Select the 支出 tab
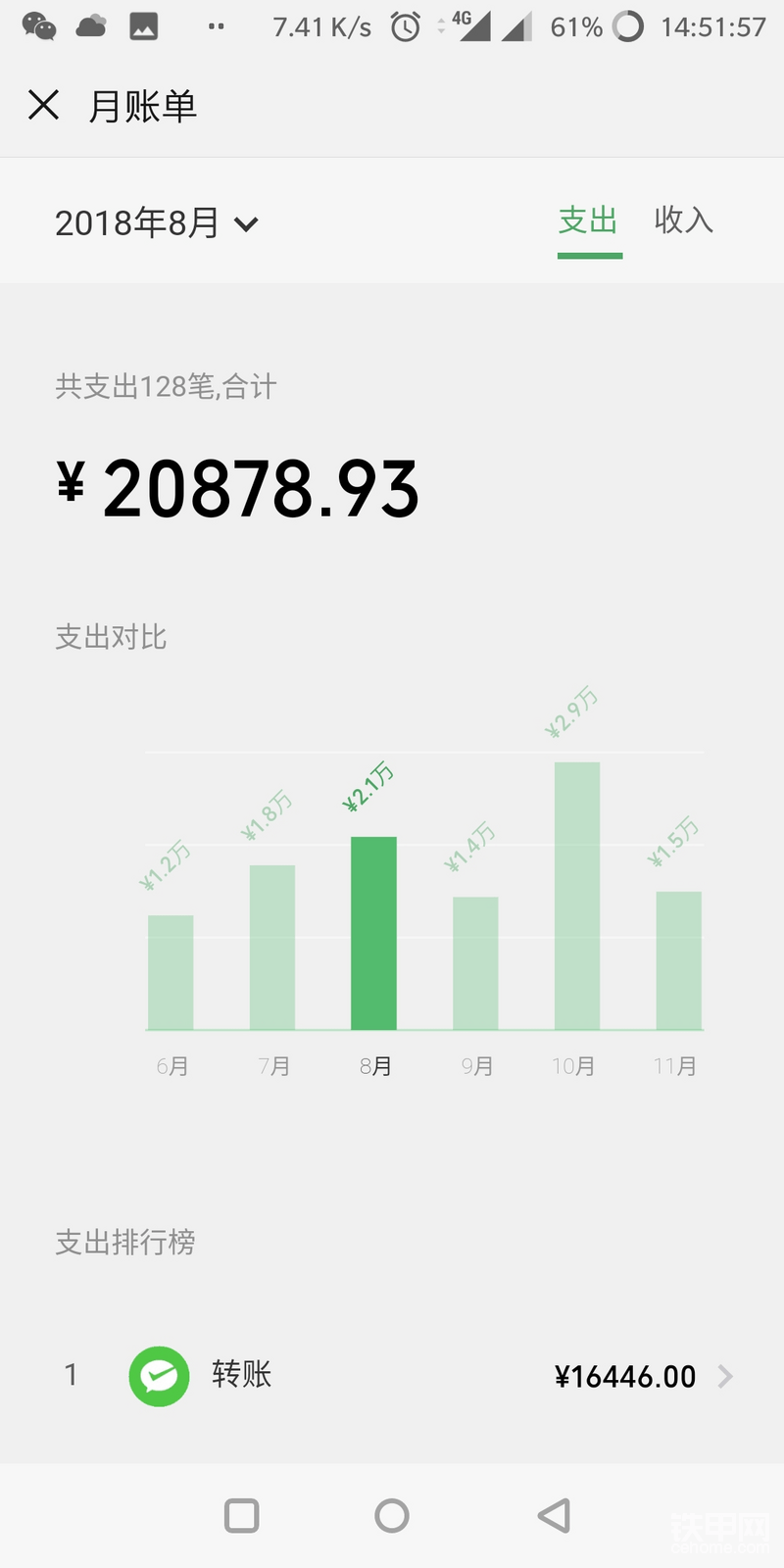The image size is (784, 1568). point(589,220)
